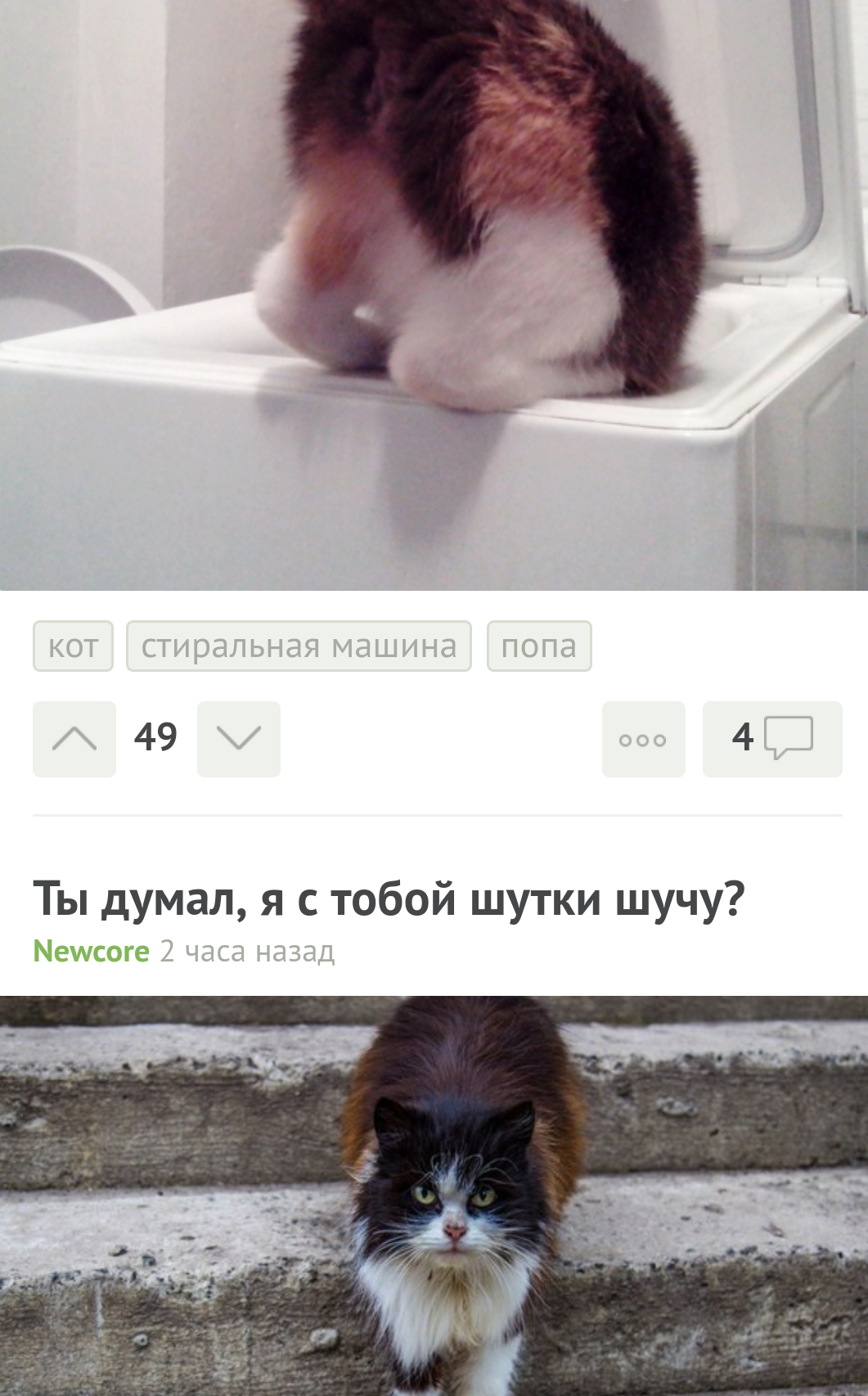This screenshot has height=1396, width=868.
Task: Select the 'кот' tag
Action: click(x=73, y=646)
